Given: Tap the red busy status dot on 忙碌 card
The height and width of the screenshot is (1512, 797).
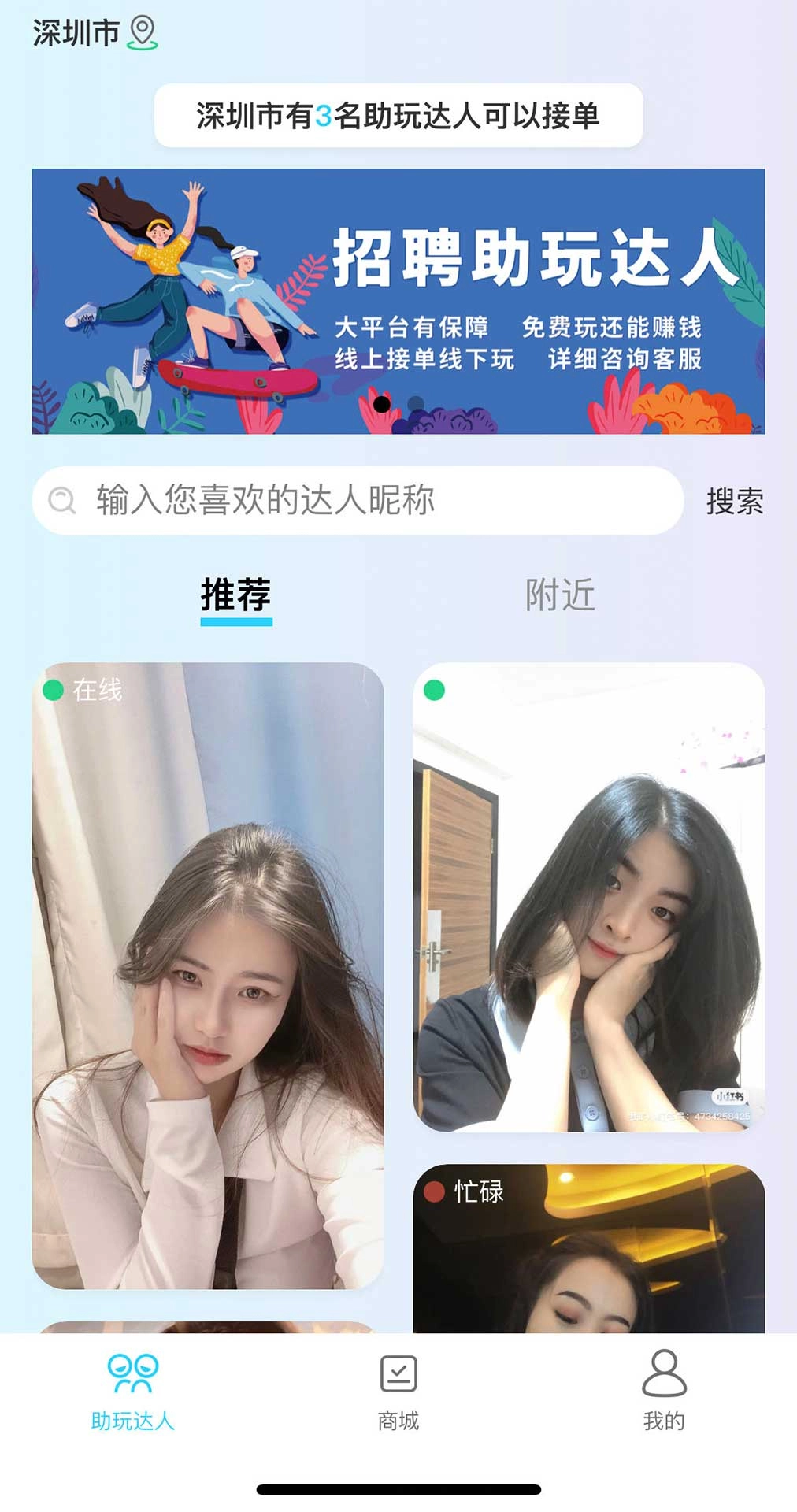Looking at the screenshot, I should [436, 1192].
